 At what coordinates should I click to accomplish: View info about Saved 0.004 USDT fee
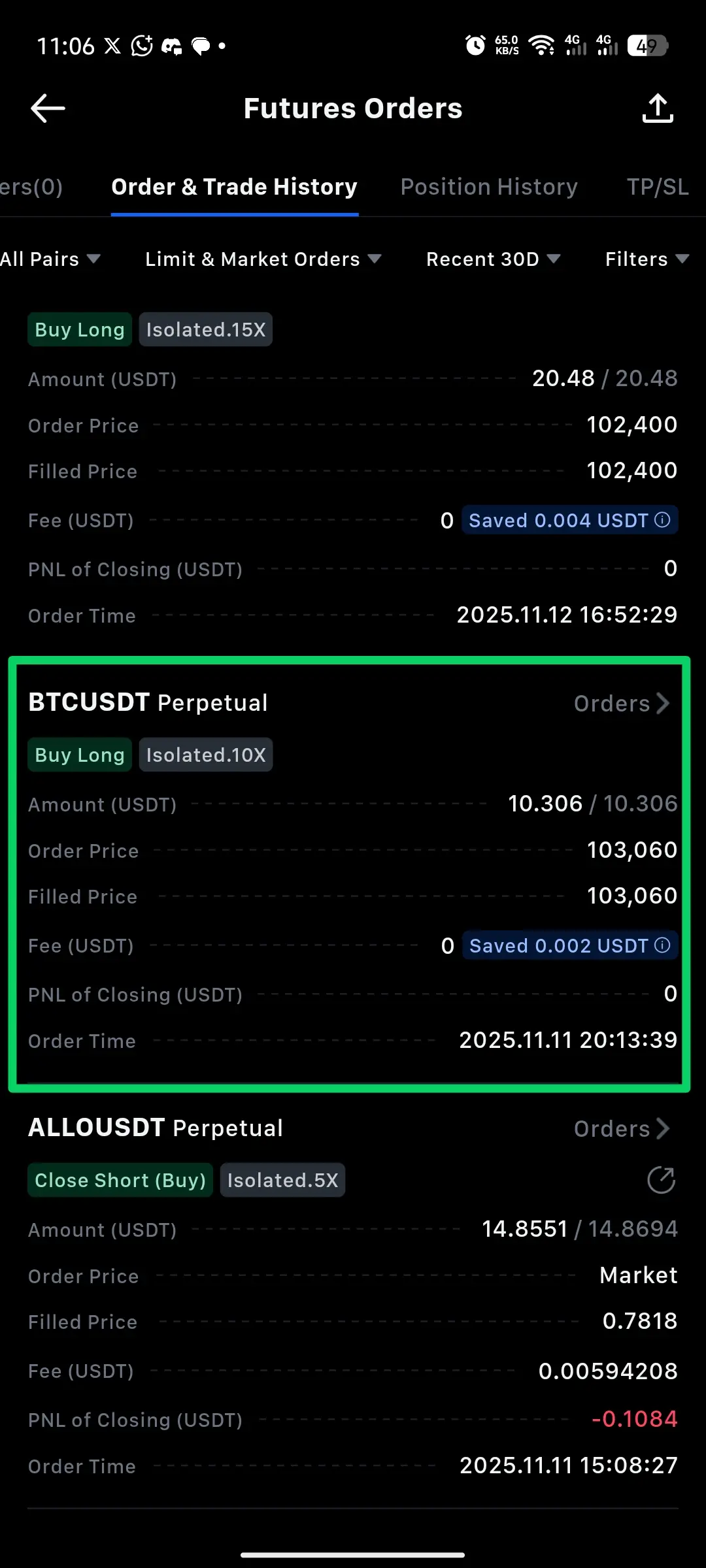(x=662, y=520)
